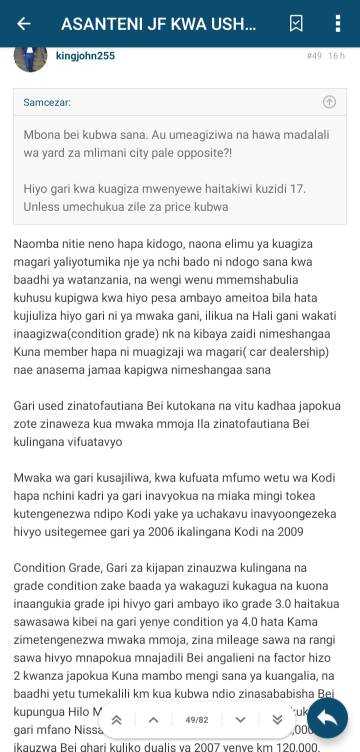360x752 pixels.
Task: Jump to the last post
Action: (278, 720)
